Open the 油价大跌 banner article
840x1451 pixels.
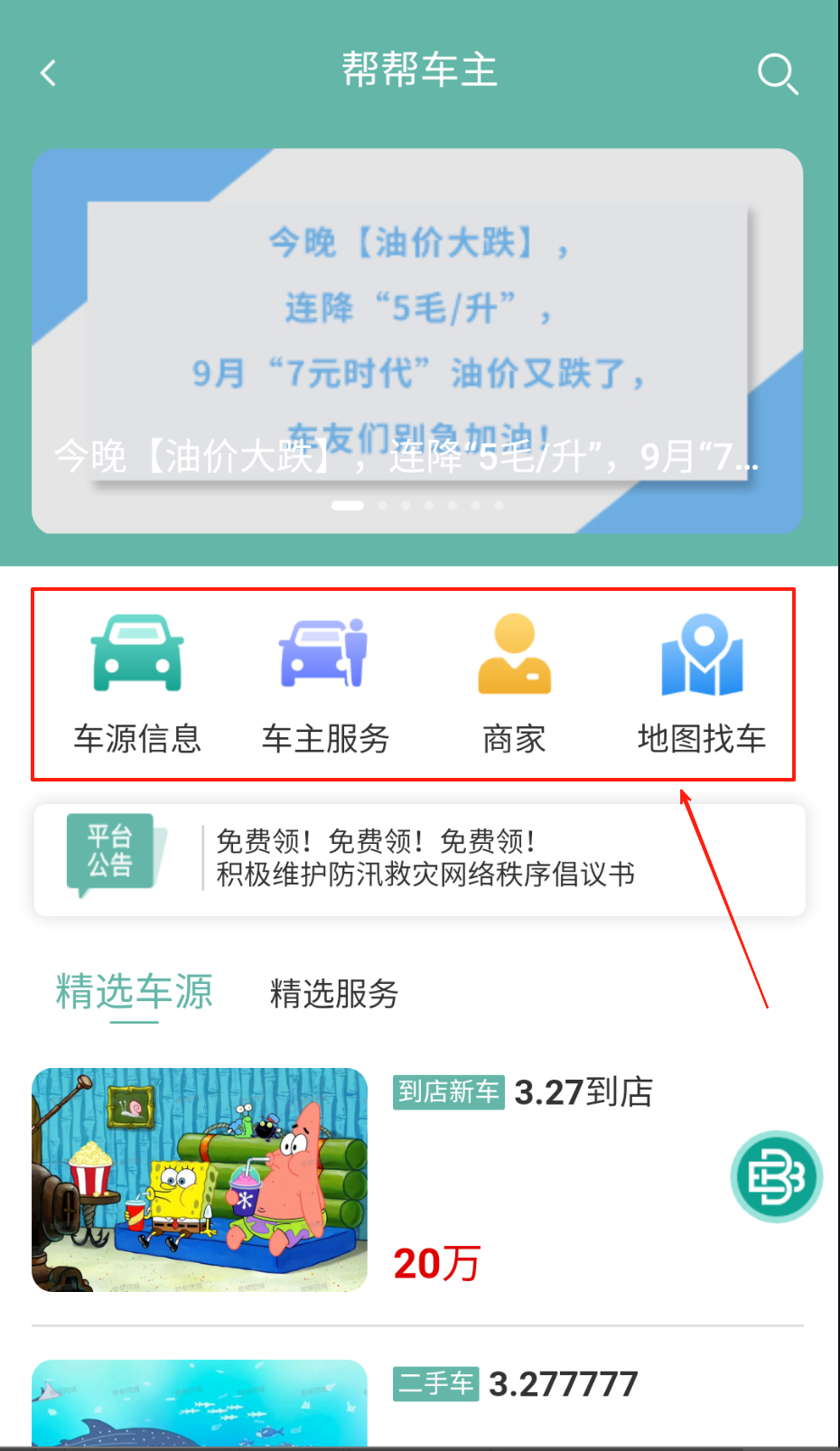417,341
